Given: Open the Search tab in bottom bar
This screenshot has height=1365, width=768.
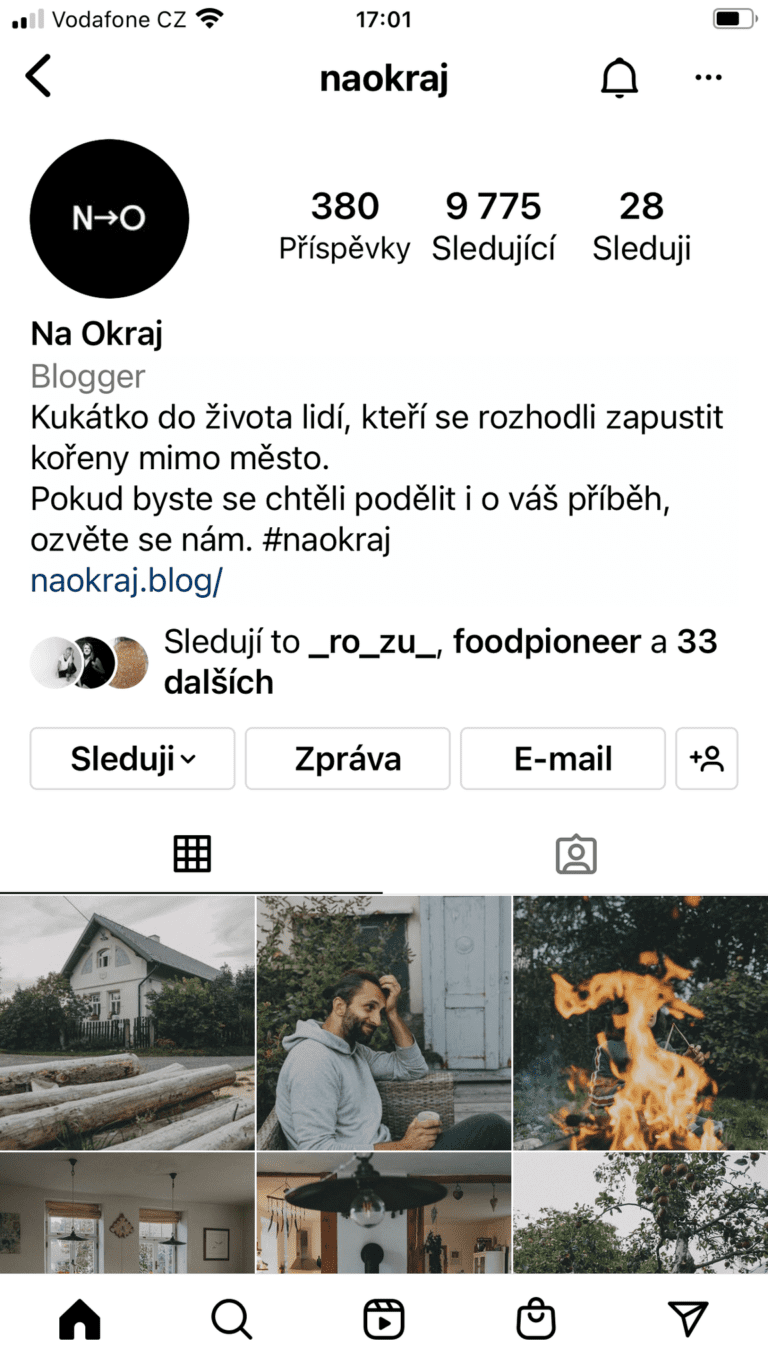Looking at the screenshot, I should (x=232, y=1320).
